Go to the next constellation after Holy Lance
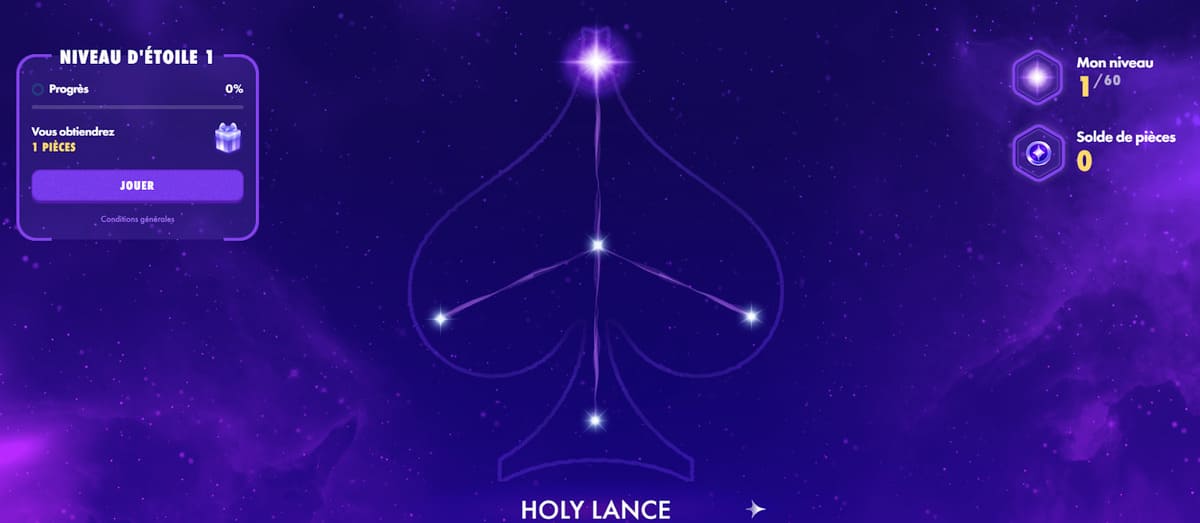The width and height of the screenshot is (1200, 523). point(756,509)
